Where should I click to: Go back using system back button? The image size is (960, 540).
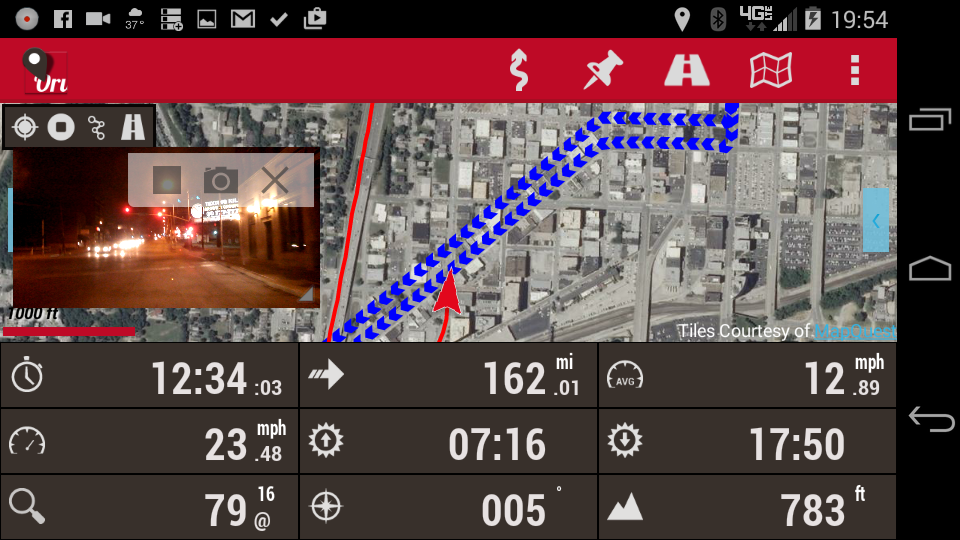(930, 420)
